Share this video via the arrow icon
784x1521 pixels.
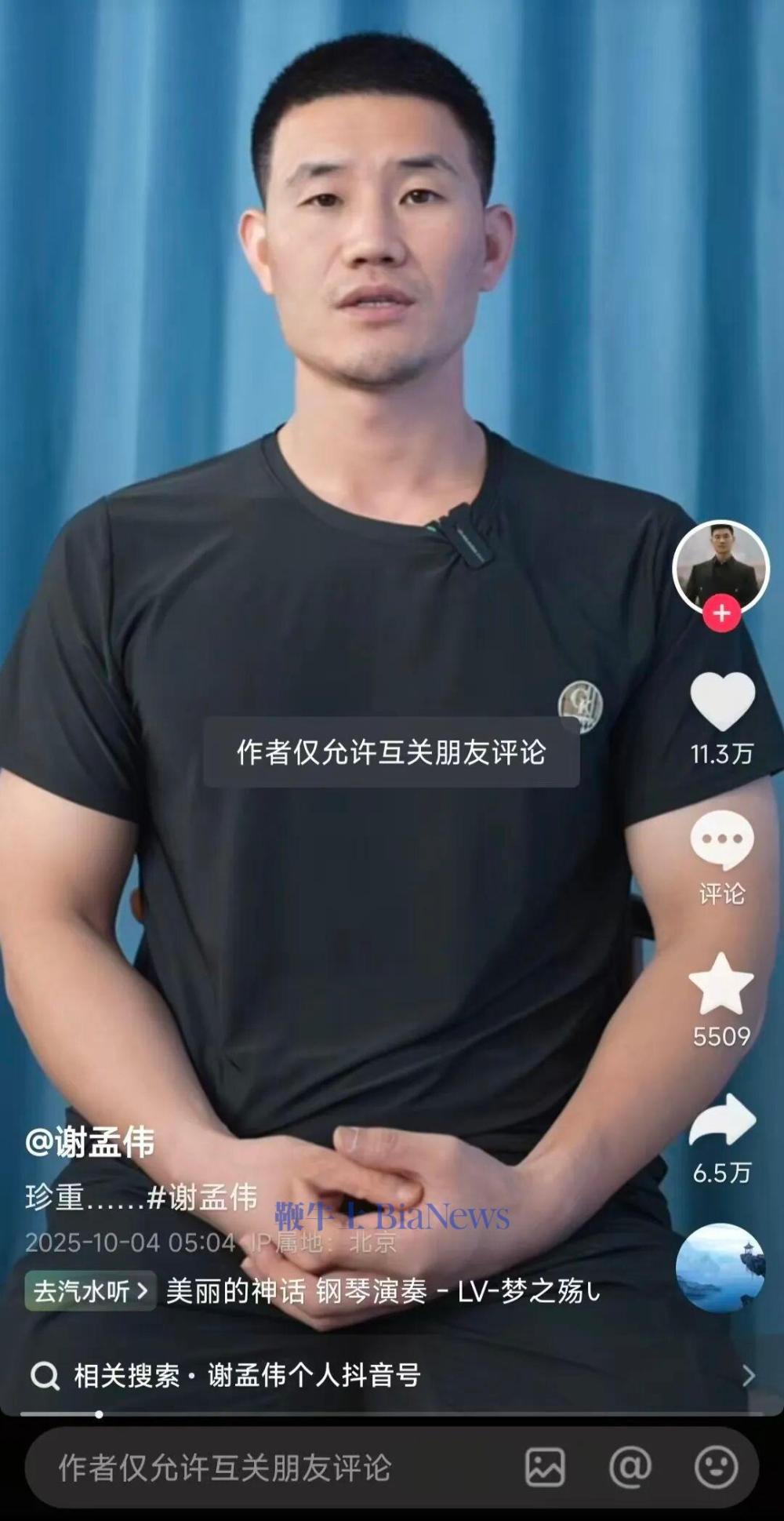pyautogui.click(x=722, y=1120)
